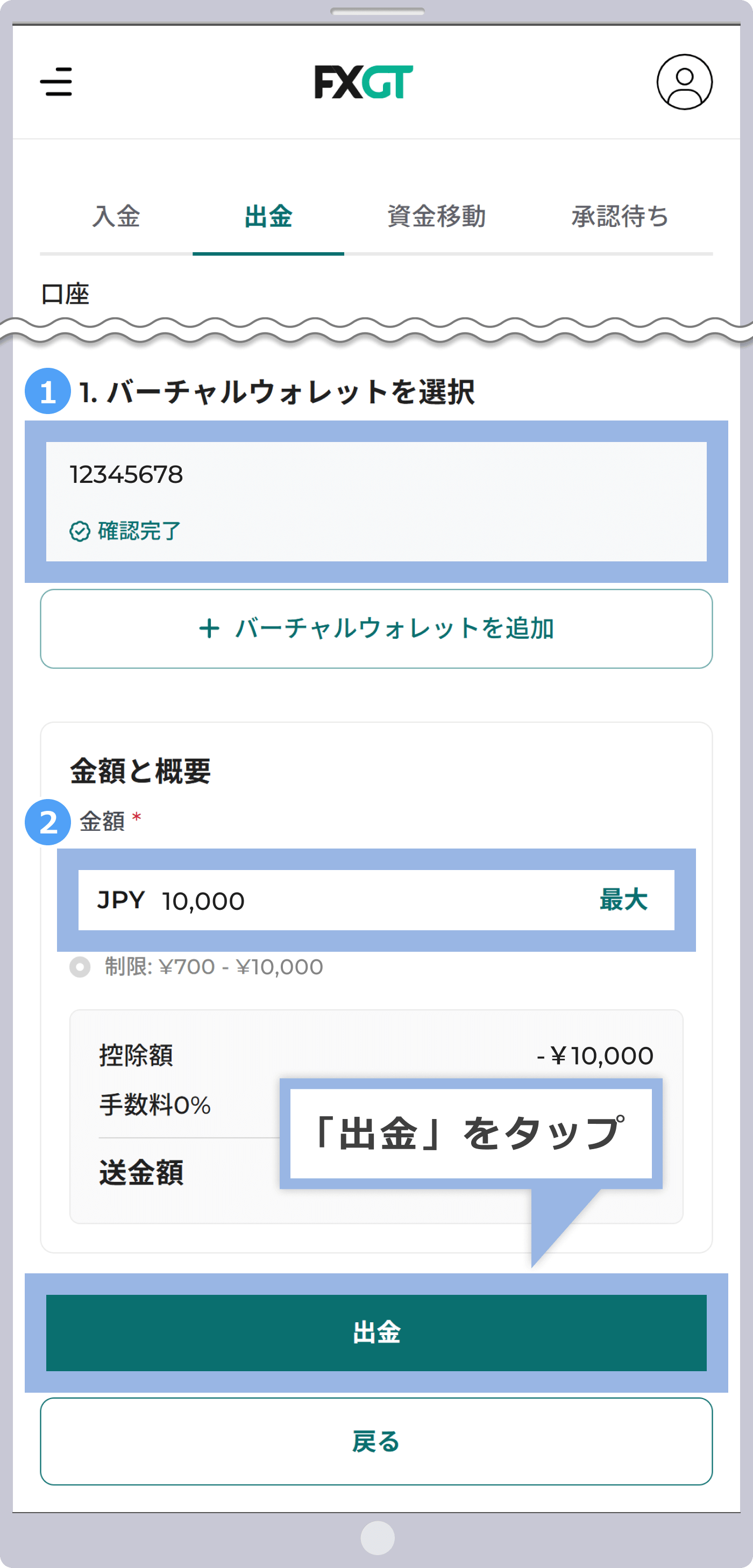This screenshot has height=1568, width=753.
Task: Open the hamburger navigation menu
Action: coord(57,83)
